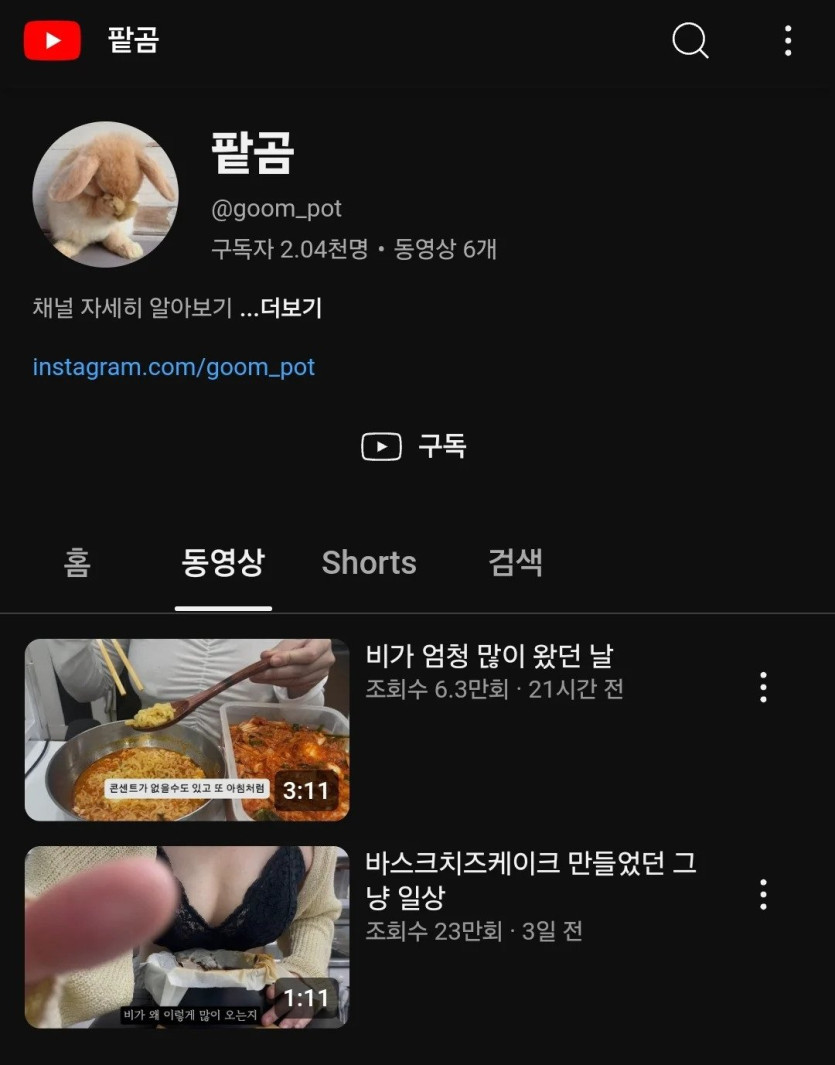Open the search icon
This screenshot has width=835, height=1065.
690,41
